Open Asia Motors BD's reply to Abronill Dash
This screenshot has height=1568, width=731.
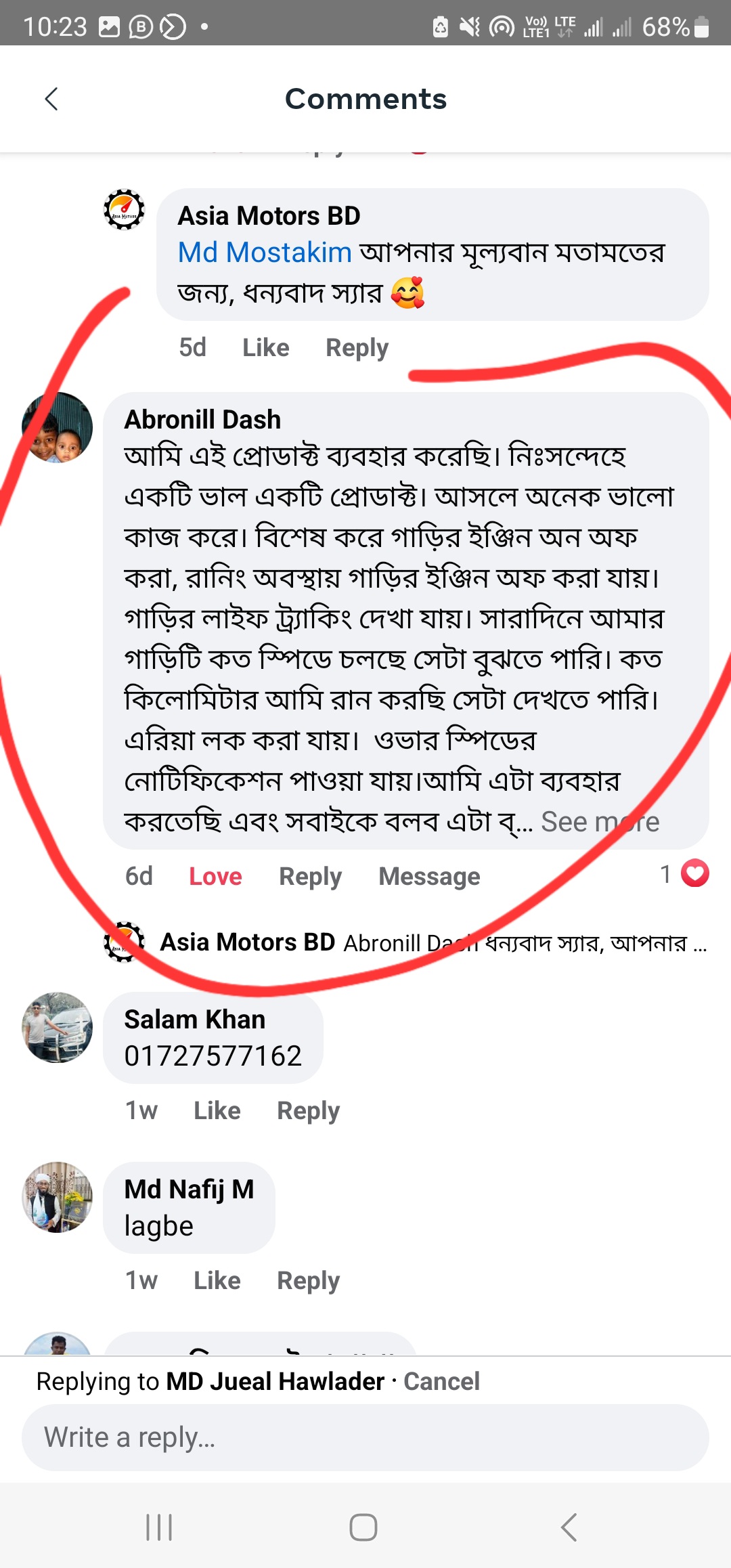pyautogui.click(x=433, y=942)
